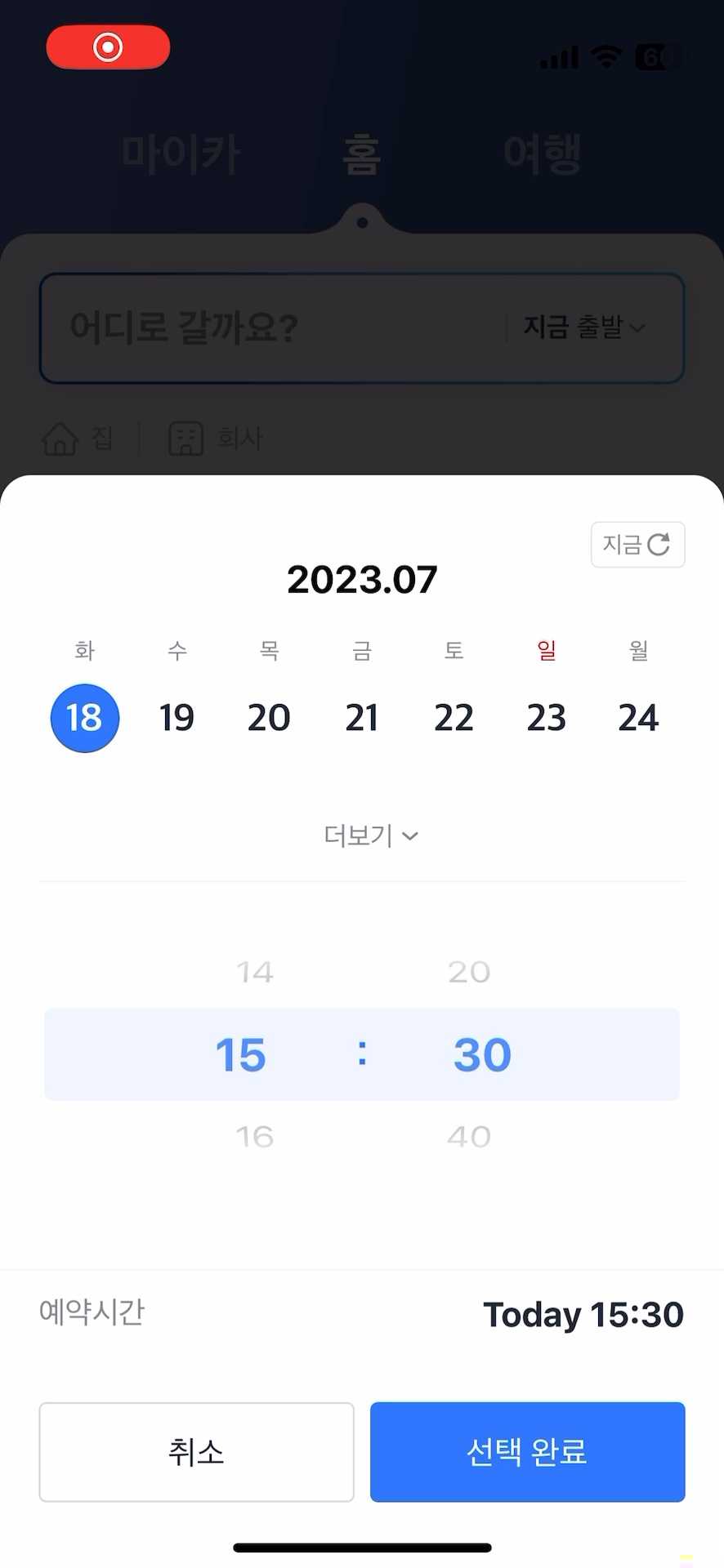This screenshot has height=1568, width=724.
Task: Click the red screen recording indicator
Action: click(107, 47)
